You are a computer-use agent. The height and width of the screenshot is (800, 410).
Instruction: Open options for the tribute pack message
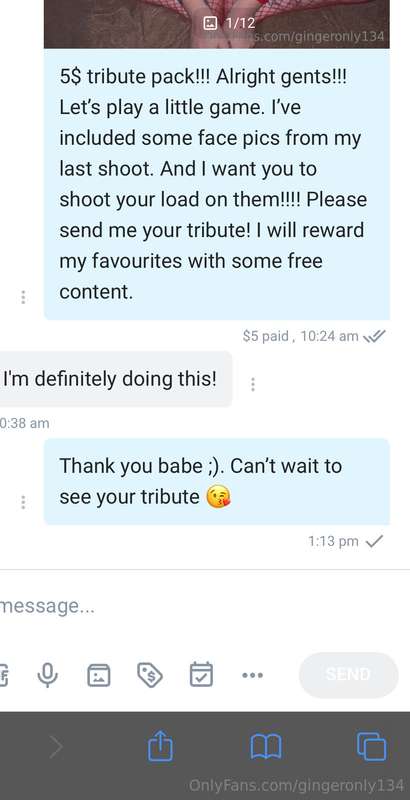tap(23, 297)
